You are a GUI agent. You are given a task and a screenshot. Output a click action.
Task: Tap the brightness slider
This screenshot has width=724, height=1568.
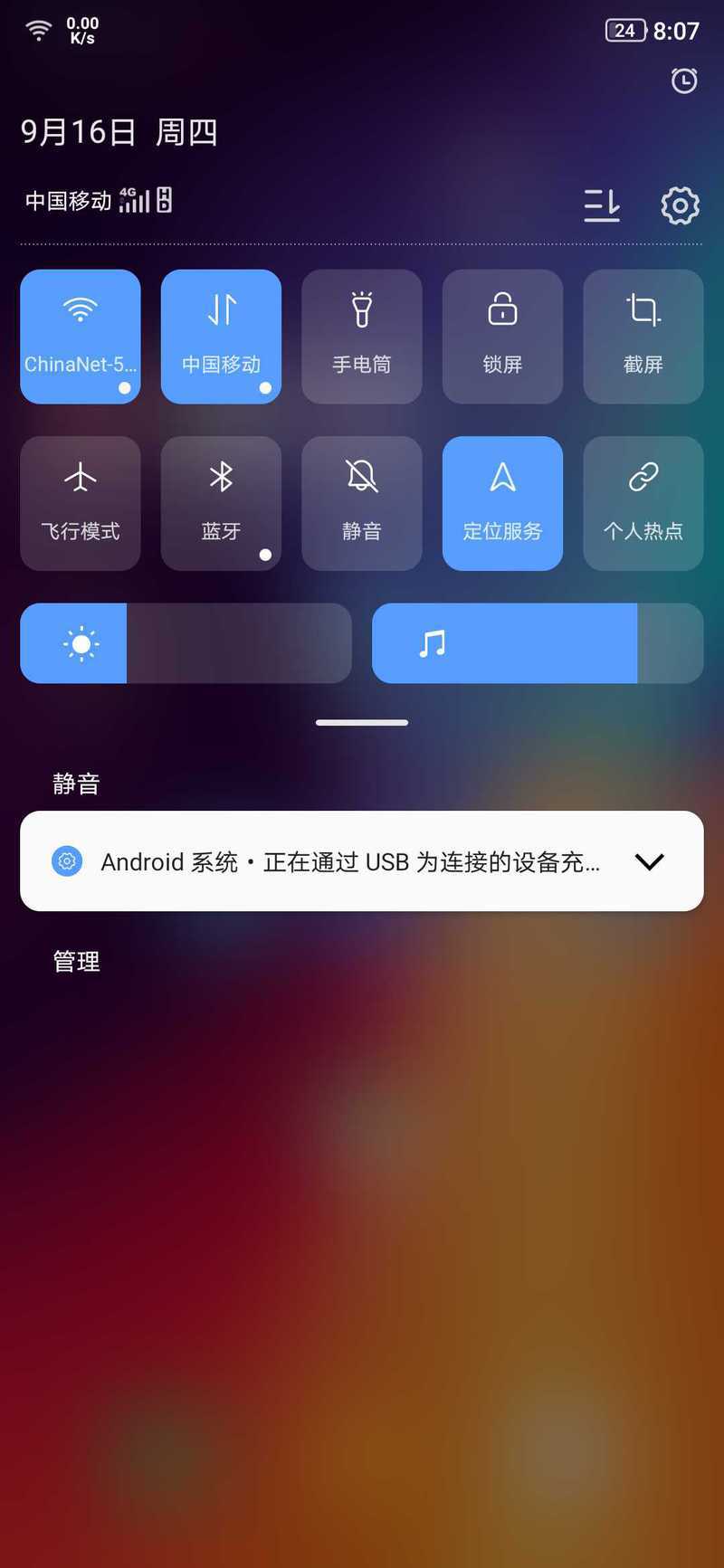tap(186, 643)
